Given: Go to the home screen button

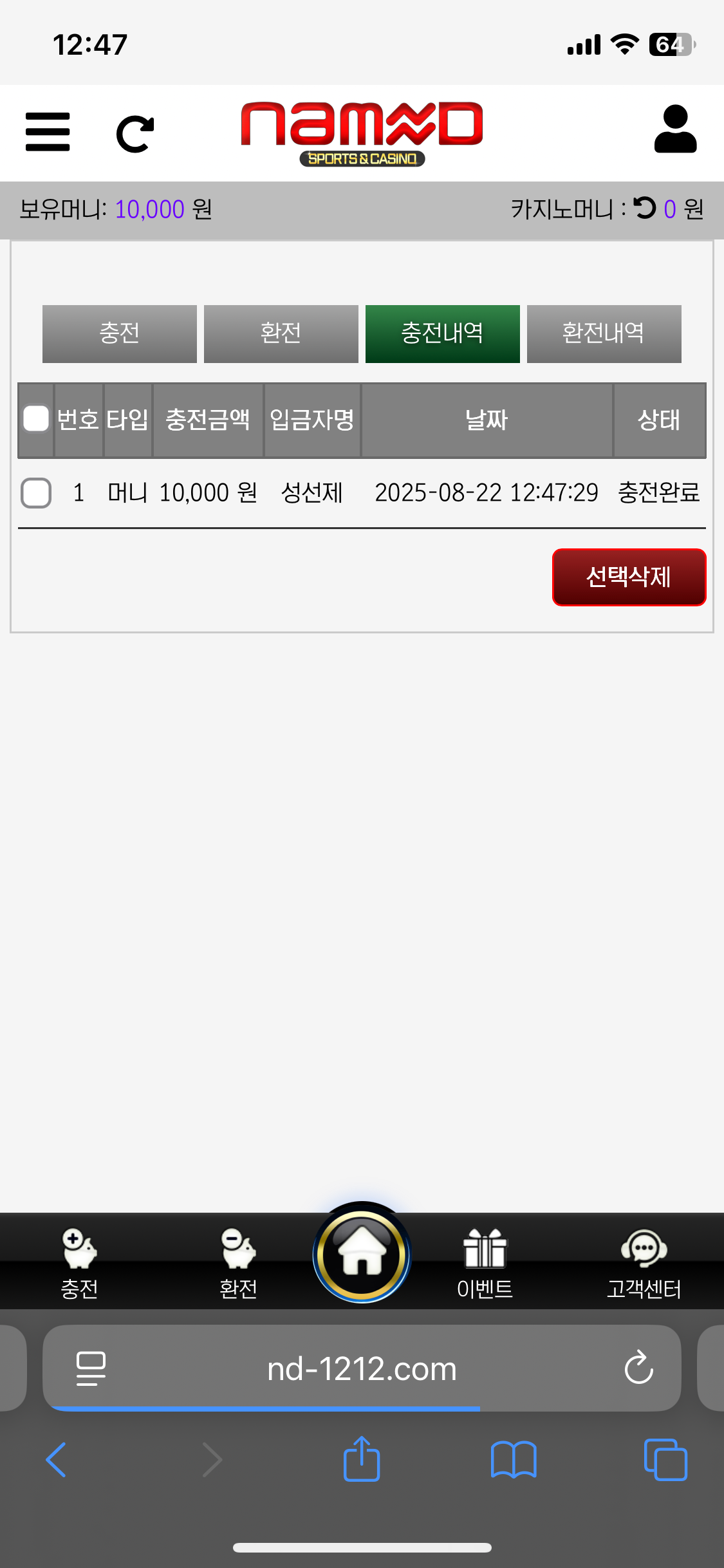Looking at the screenshot, I should coord(362,1255).
